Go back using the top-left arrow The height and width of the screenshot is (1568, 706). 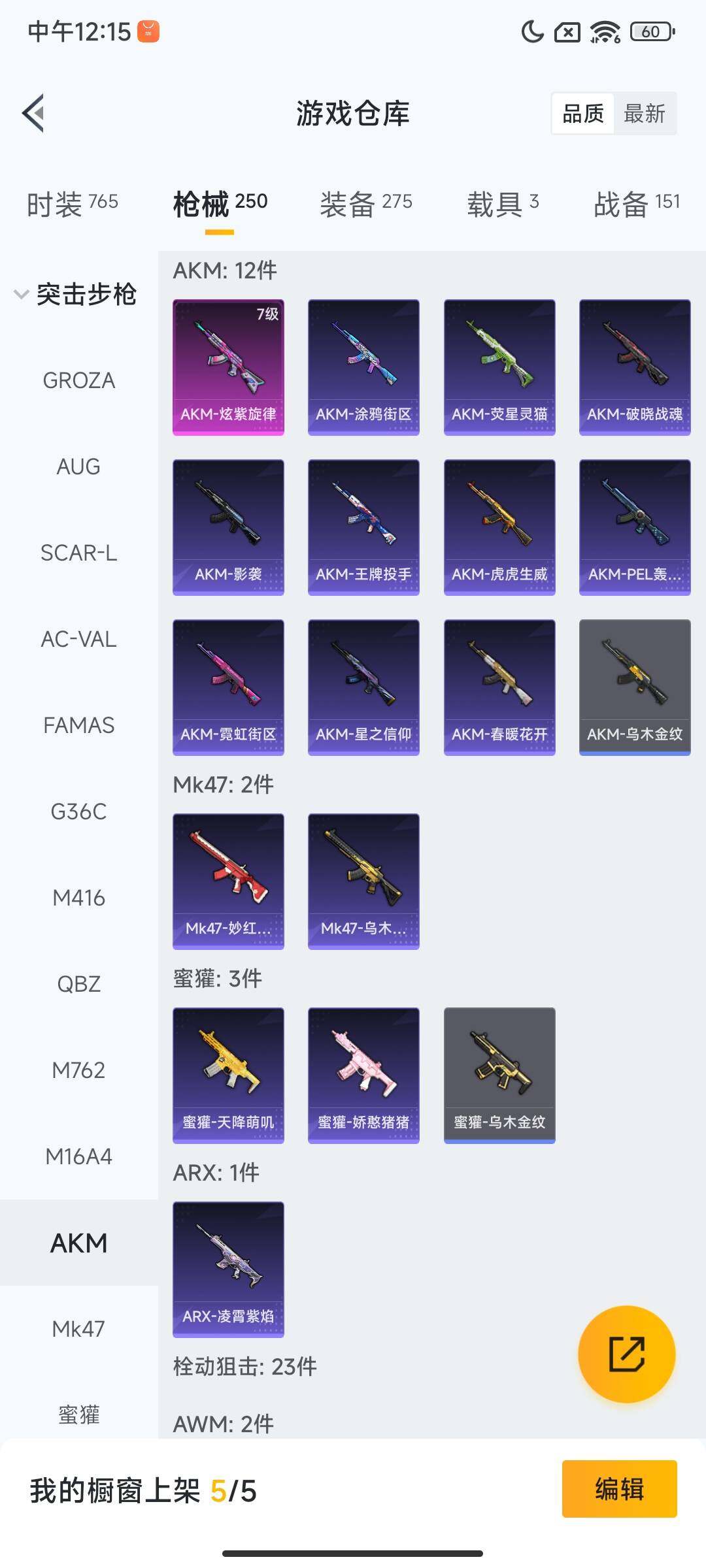[x=34, y=113]
